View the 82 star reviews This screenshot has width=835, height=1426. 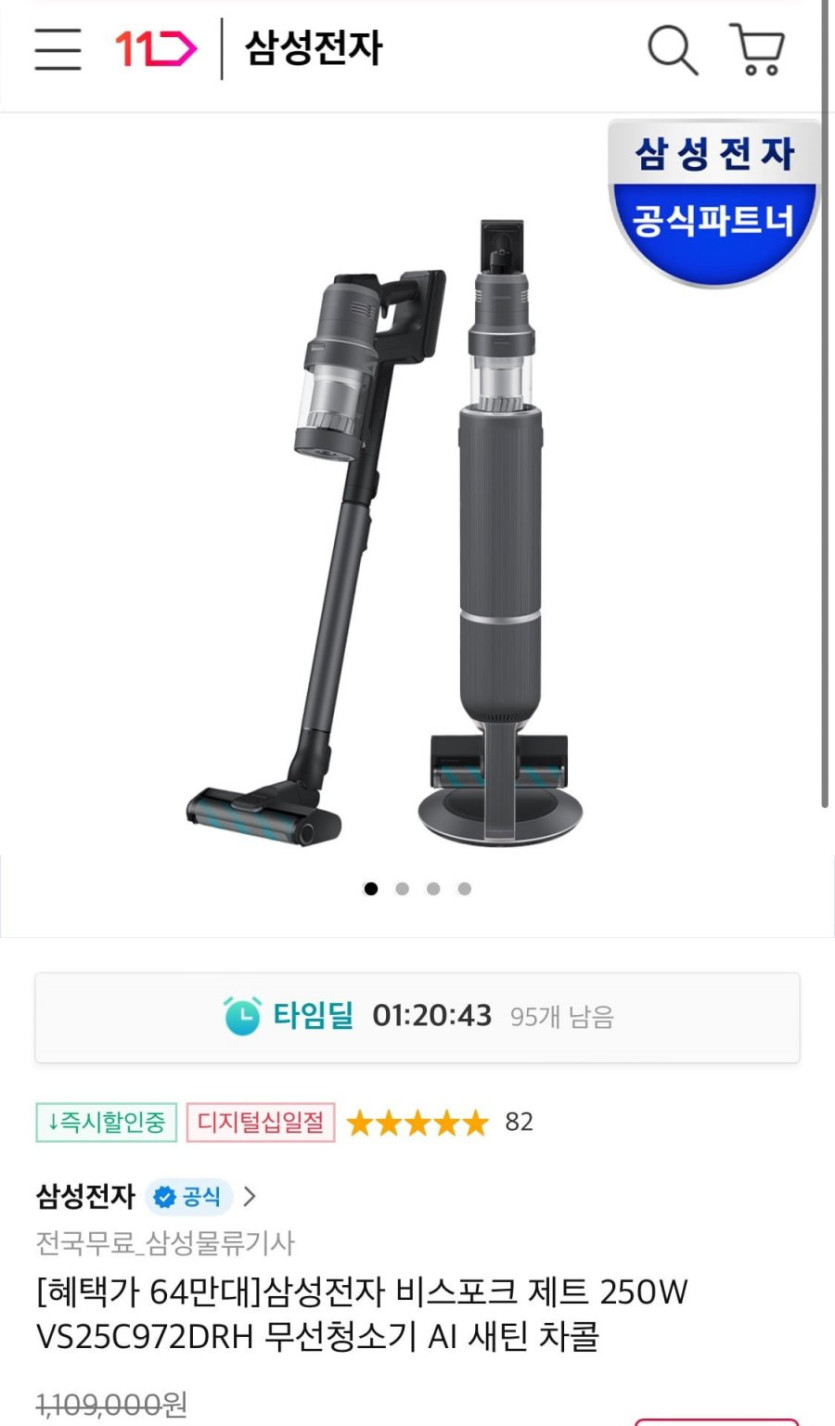[440, 1123]
